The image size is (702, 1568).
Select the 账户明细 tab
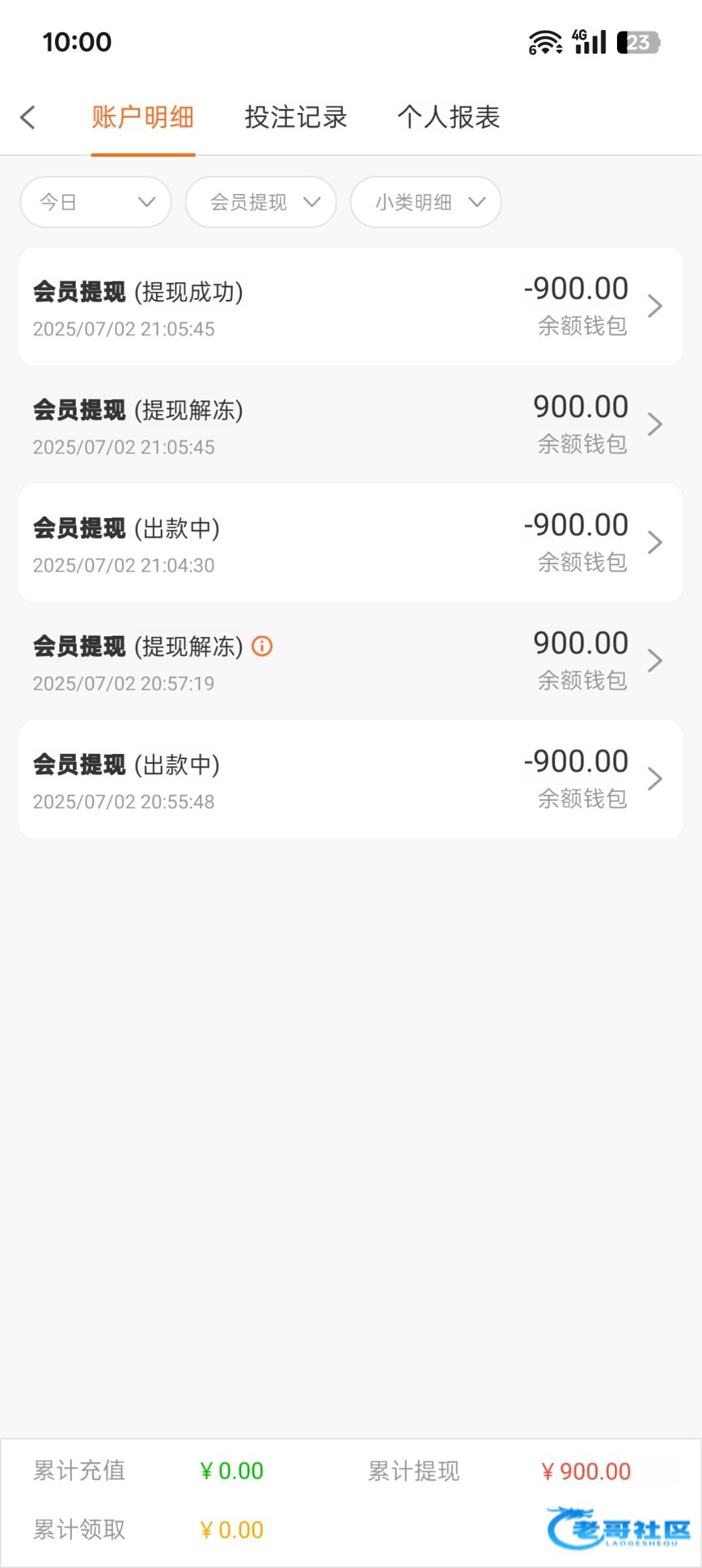pos(142,118)
